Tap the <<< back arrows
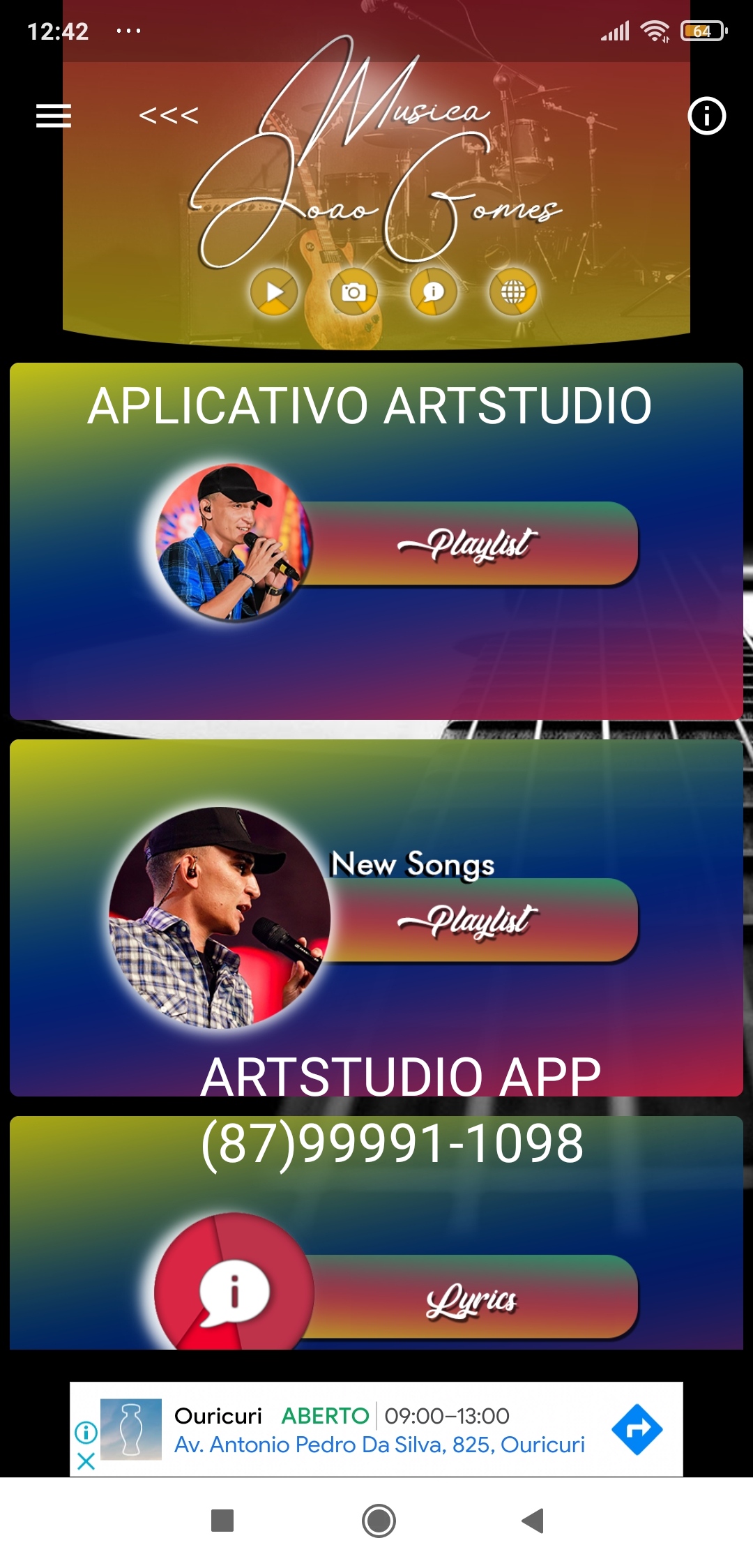 [169, 116]
